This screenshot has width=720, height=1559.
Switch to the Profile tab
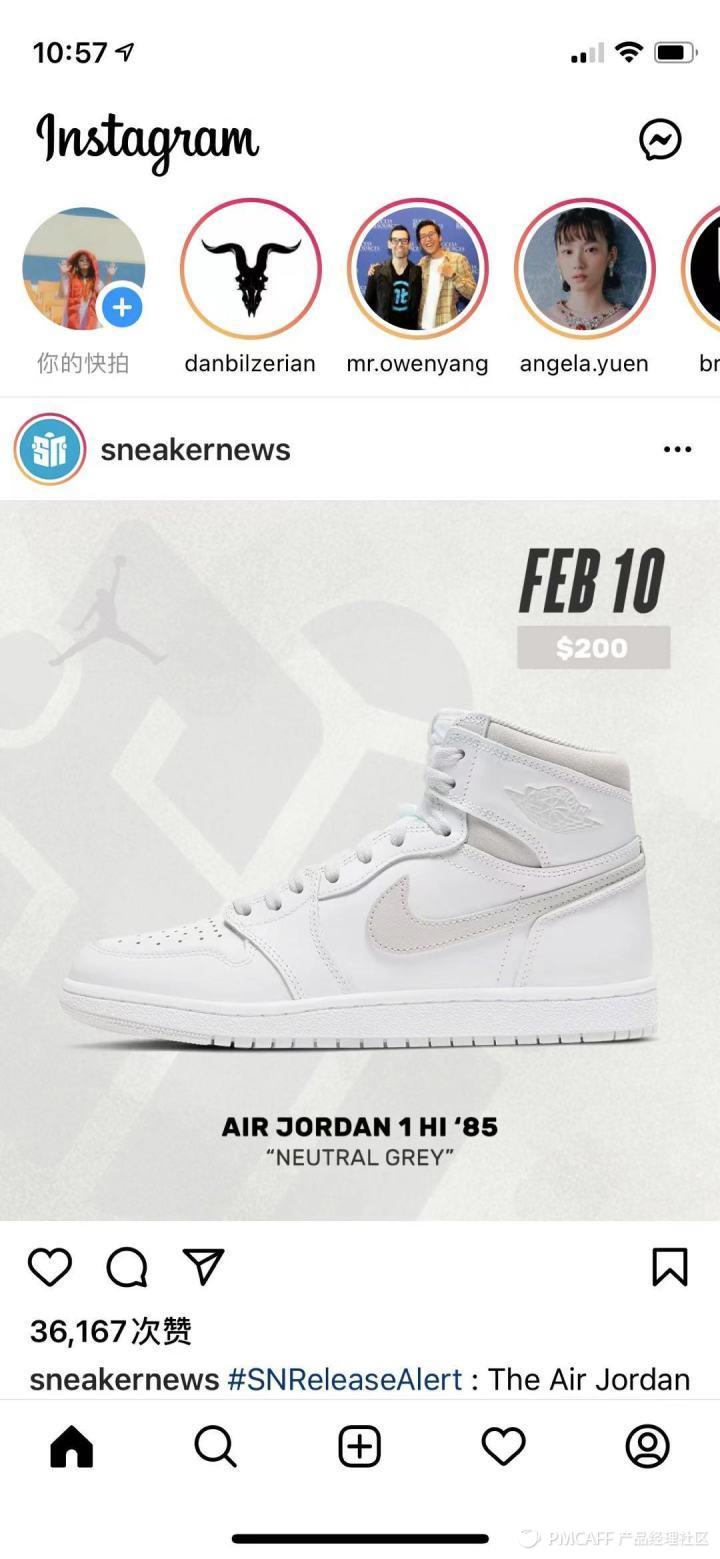click(x=648, y=1446)
